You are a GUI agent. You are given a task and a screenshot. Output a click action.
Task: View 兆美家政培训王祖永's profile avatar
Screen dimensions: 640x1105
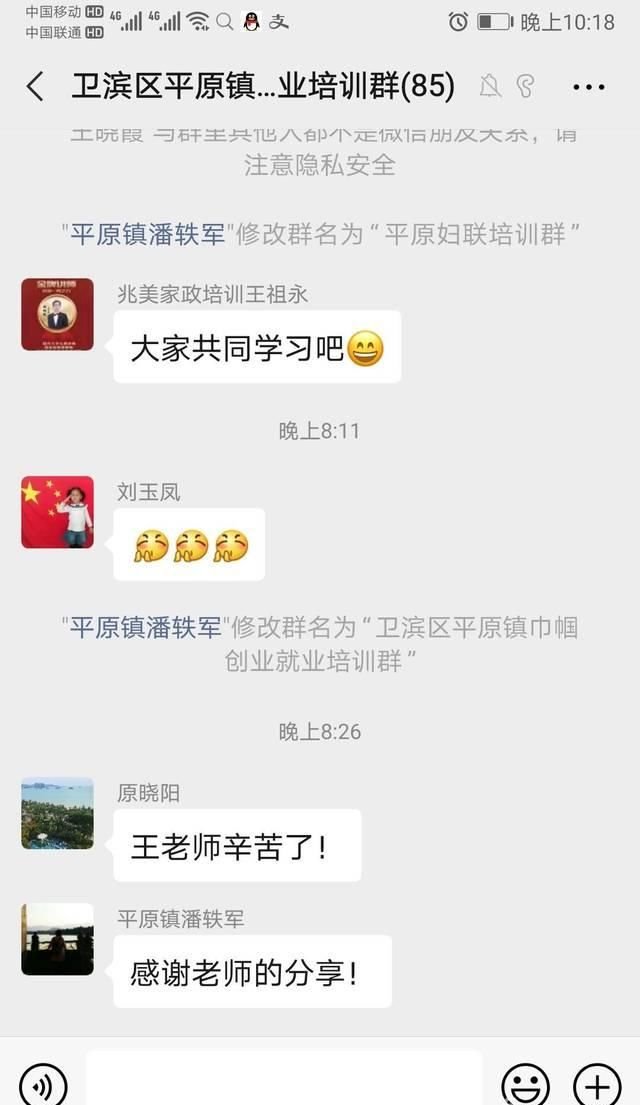point(57,314)
